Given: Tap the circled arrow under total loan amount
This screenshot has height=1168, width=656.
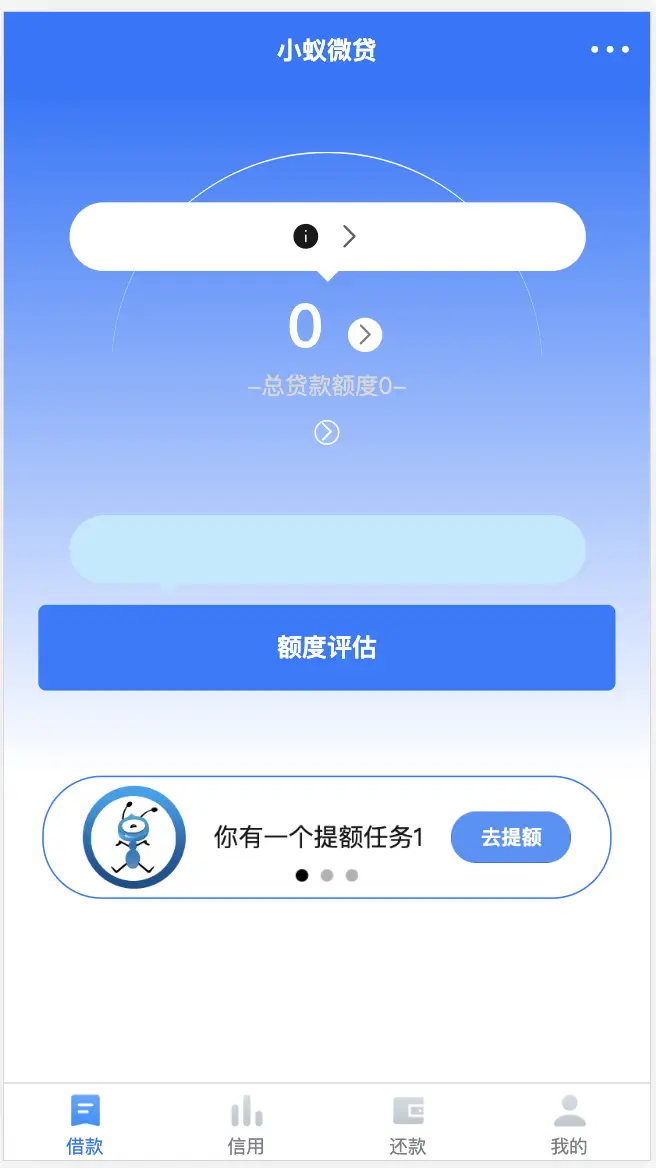Looking at the screenshot, I should click(x=327, y=432).
